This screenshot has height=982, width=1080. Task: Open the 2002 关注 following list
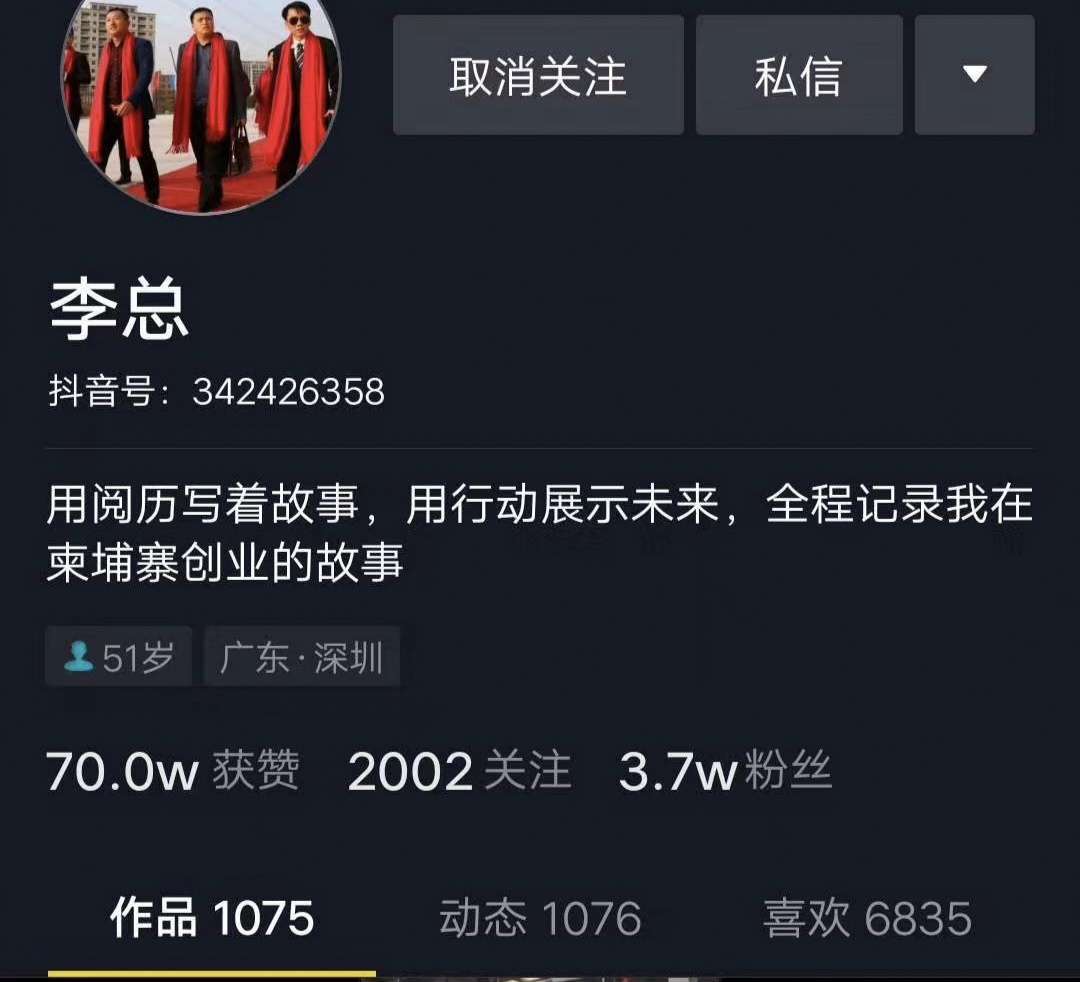459,772
